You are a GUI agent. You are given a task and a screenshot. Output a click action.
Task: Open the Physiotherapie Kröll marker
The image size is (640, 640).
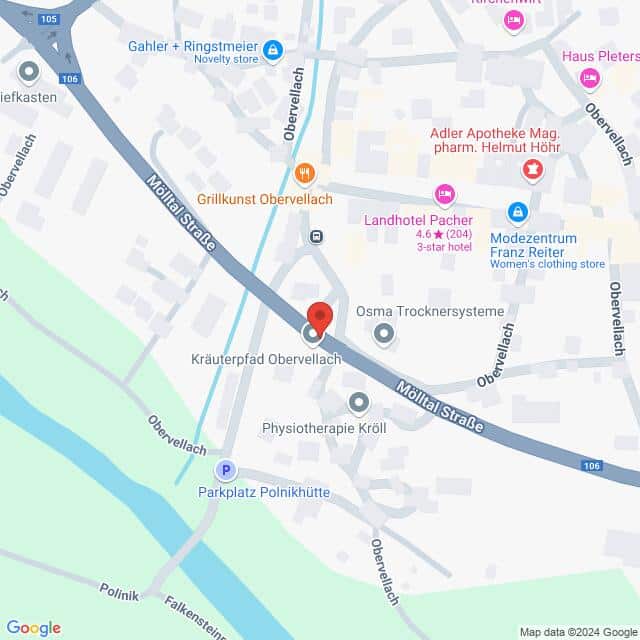[x=358, y=403]
